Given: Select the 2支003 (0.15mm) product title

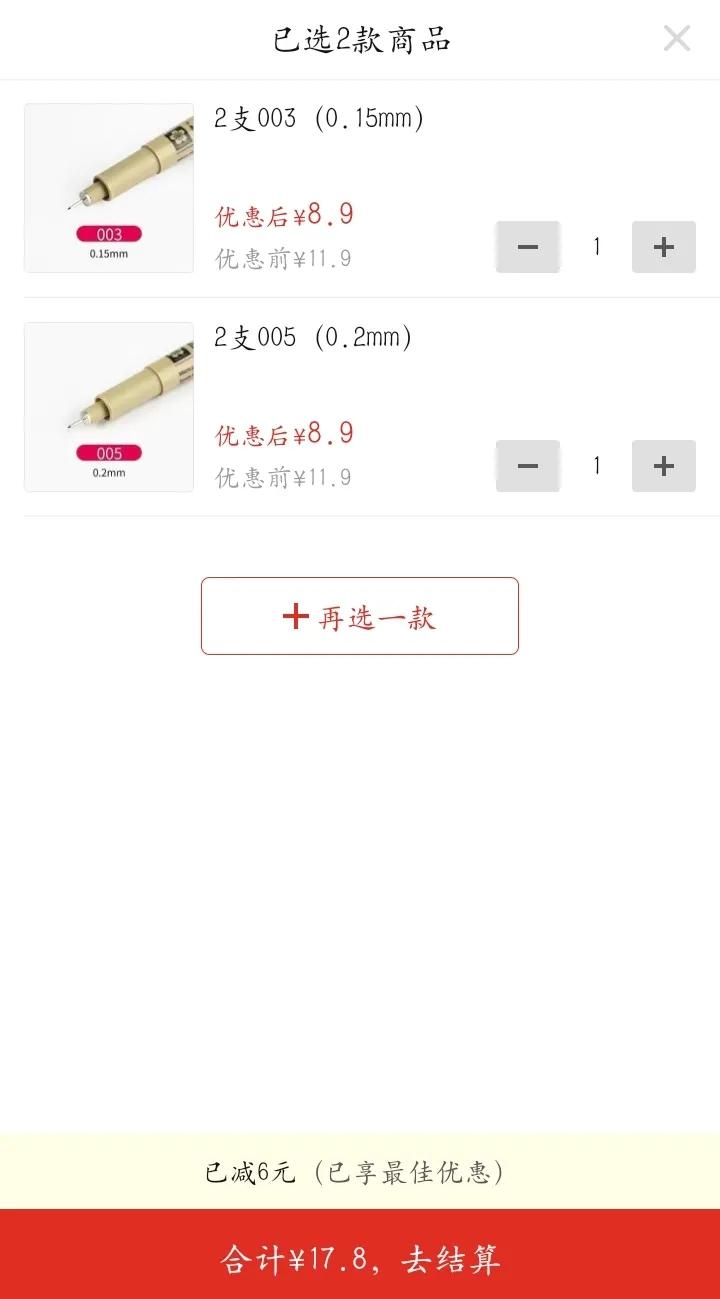Looking at the screenshot, I should pos(316,120).
